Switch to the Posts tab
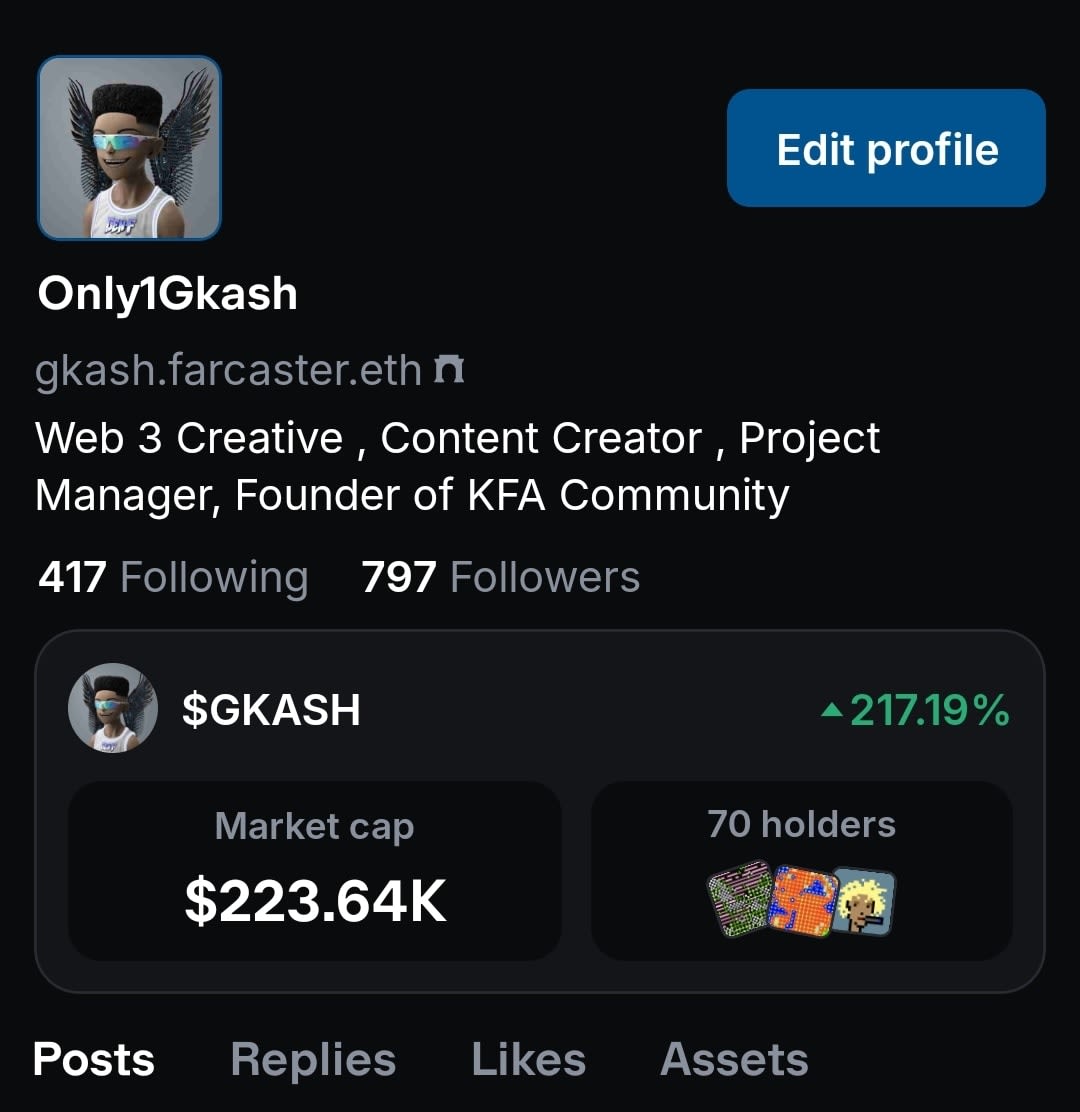The height and width of the screenshot is (1112, 1080). [94, 1060]
